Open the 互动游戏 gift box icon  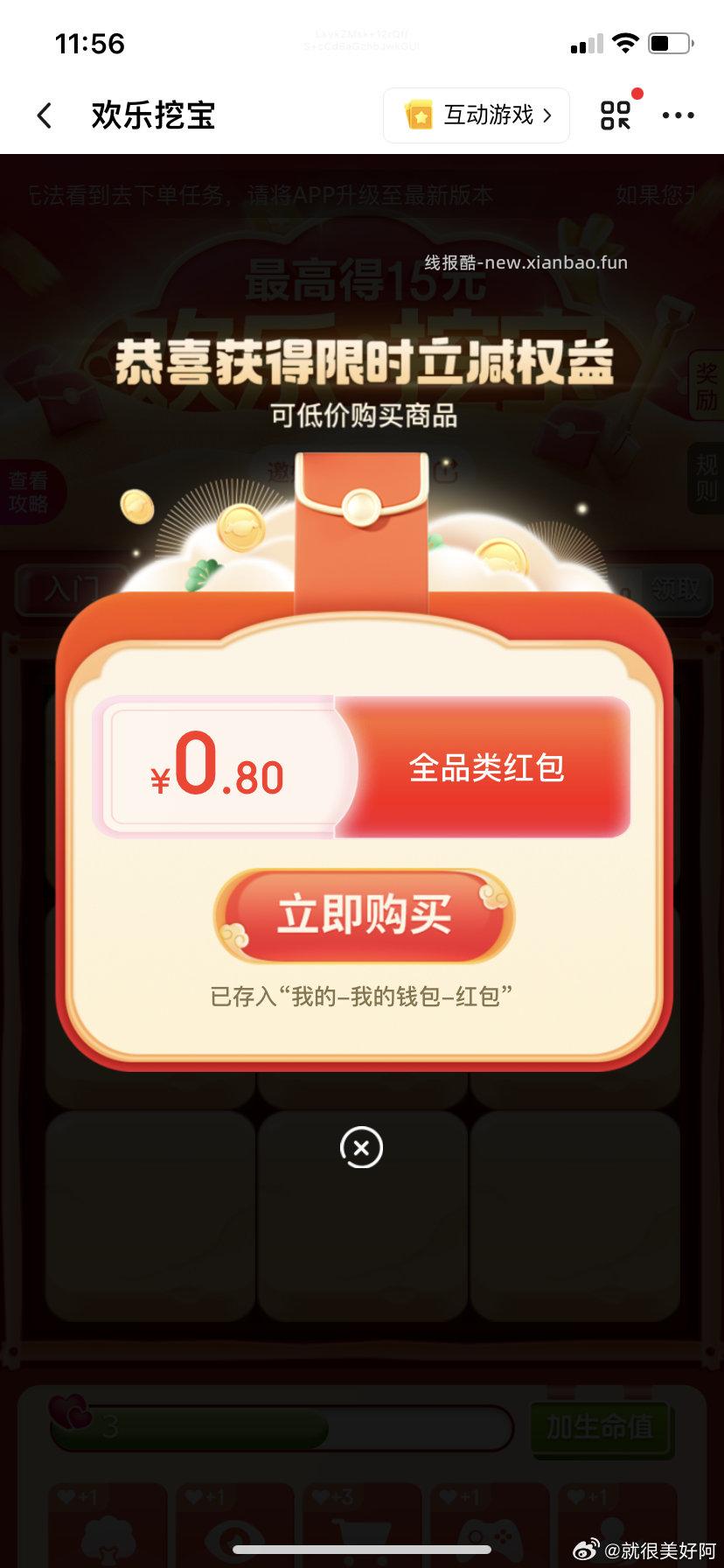(418, 115)
